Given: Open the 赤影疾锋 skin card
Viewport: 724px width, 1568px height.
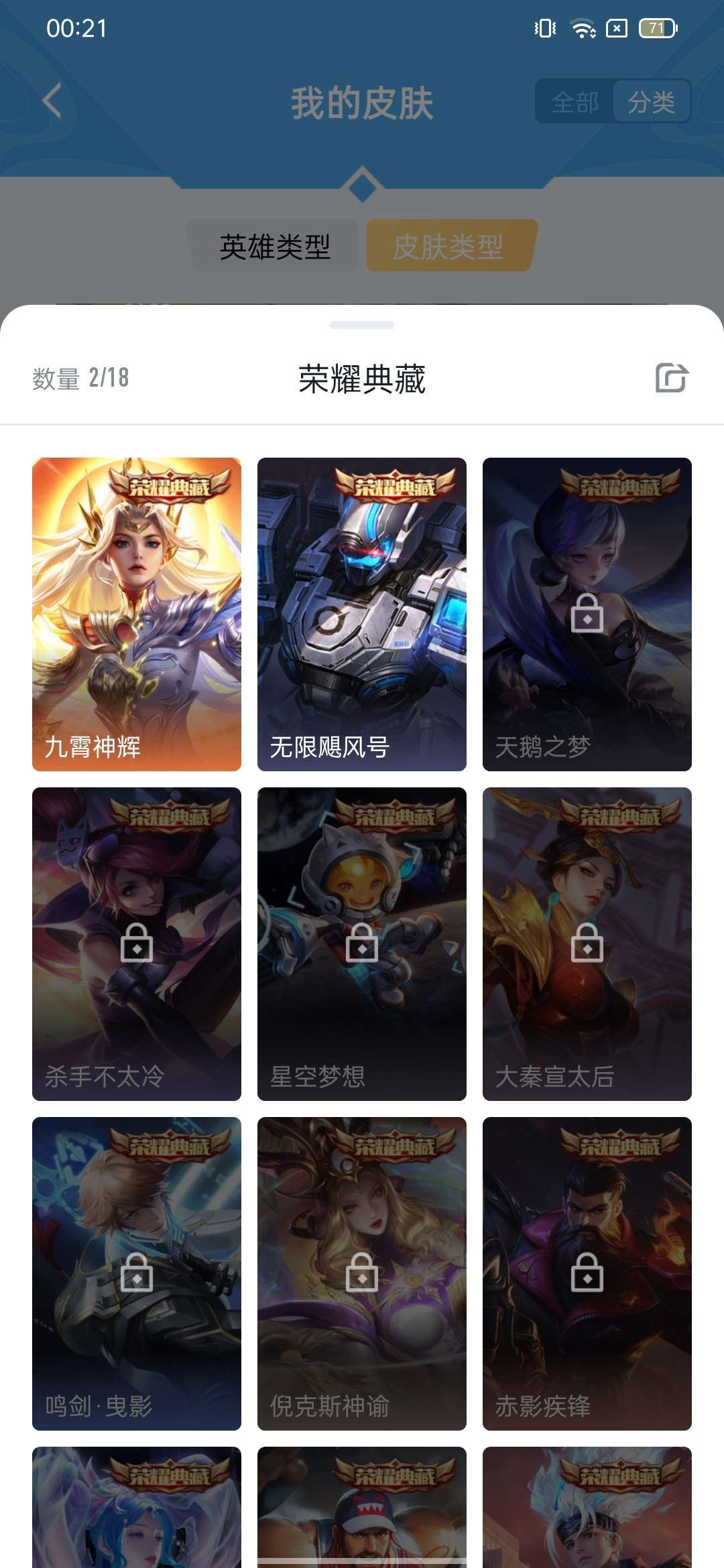Looking at the screenshot, I should click(x=587, y=1273).
